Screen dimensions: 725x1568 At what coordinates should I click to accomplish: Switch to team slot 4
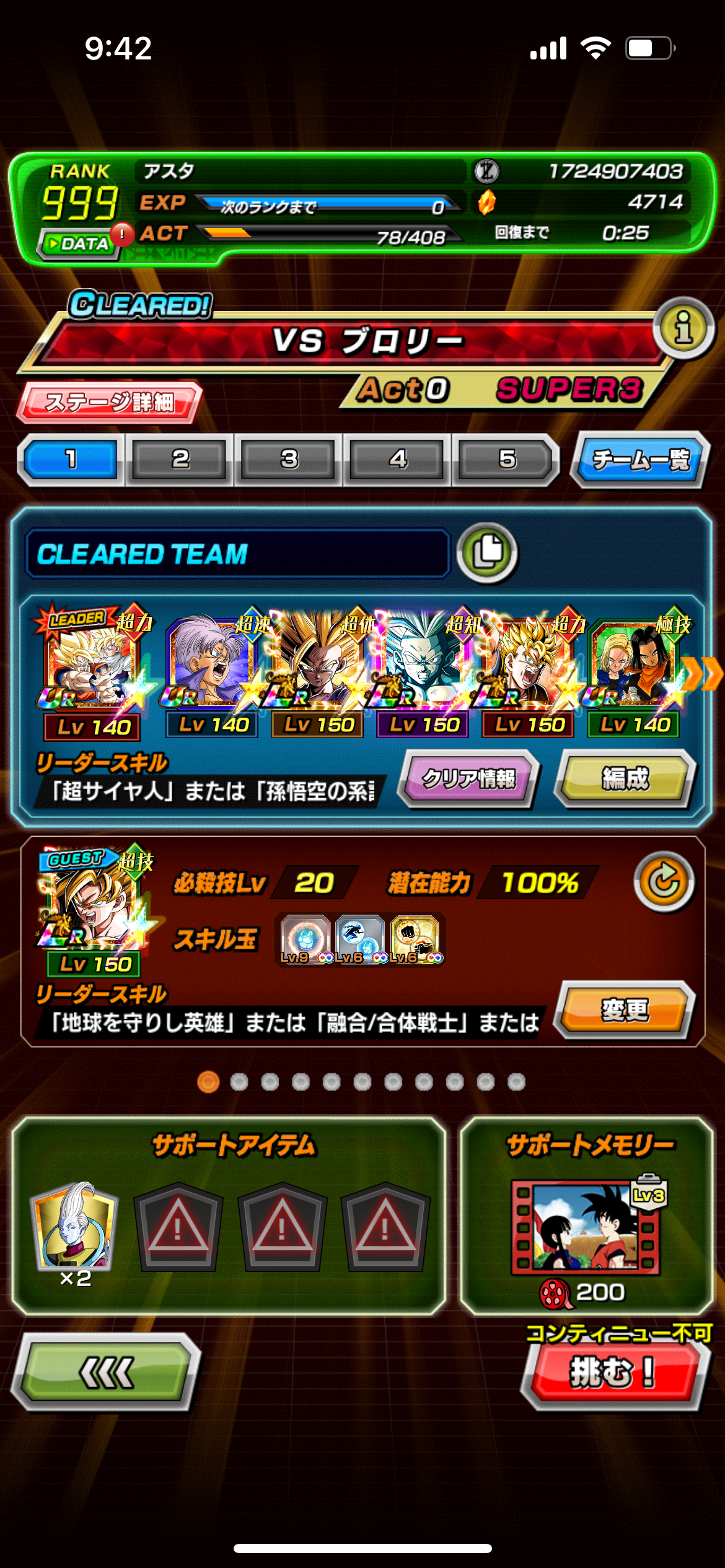[398, 460]
